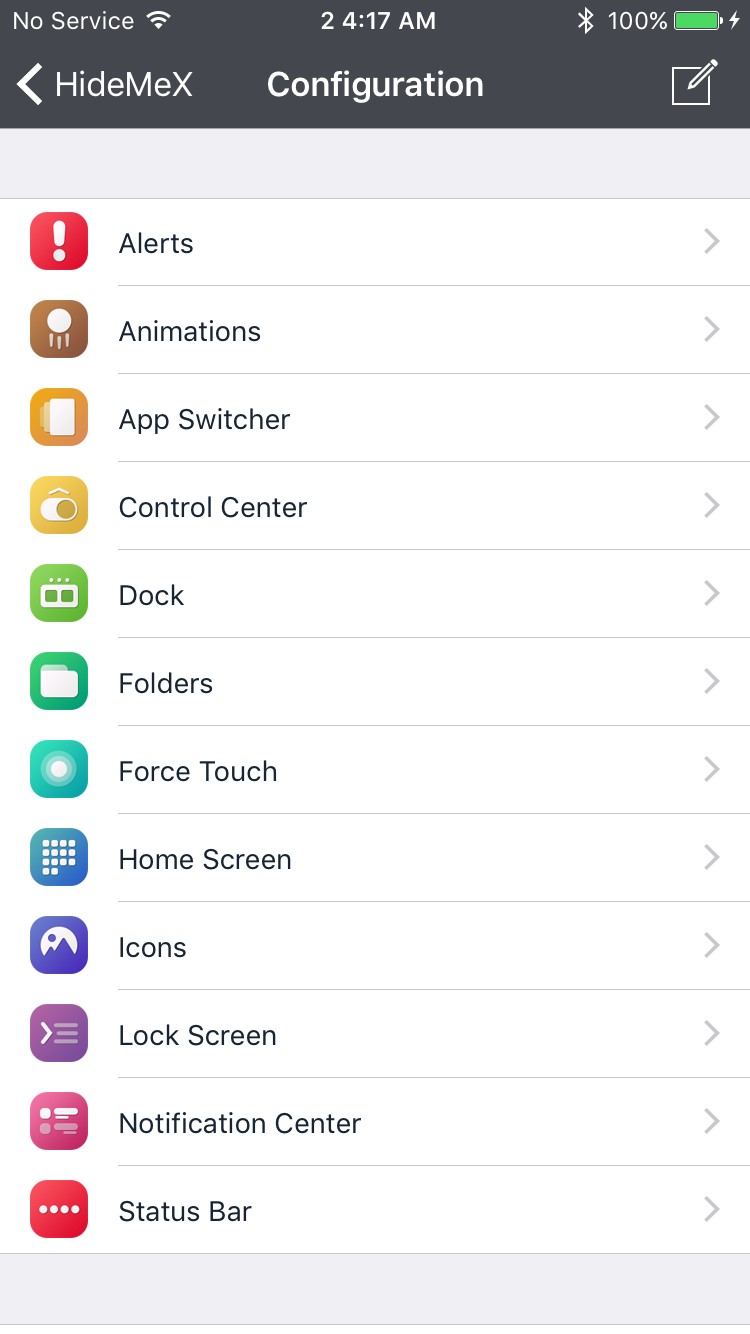Open Dock settings
Viewport: 750px width, 1334px height.
pos(375,595)
